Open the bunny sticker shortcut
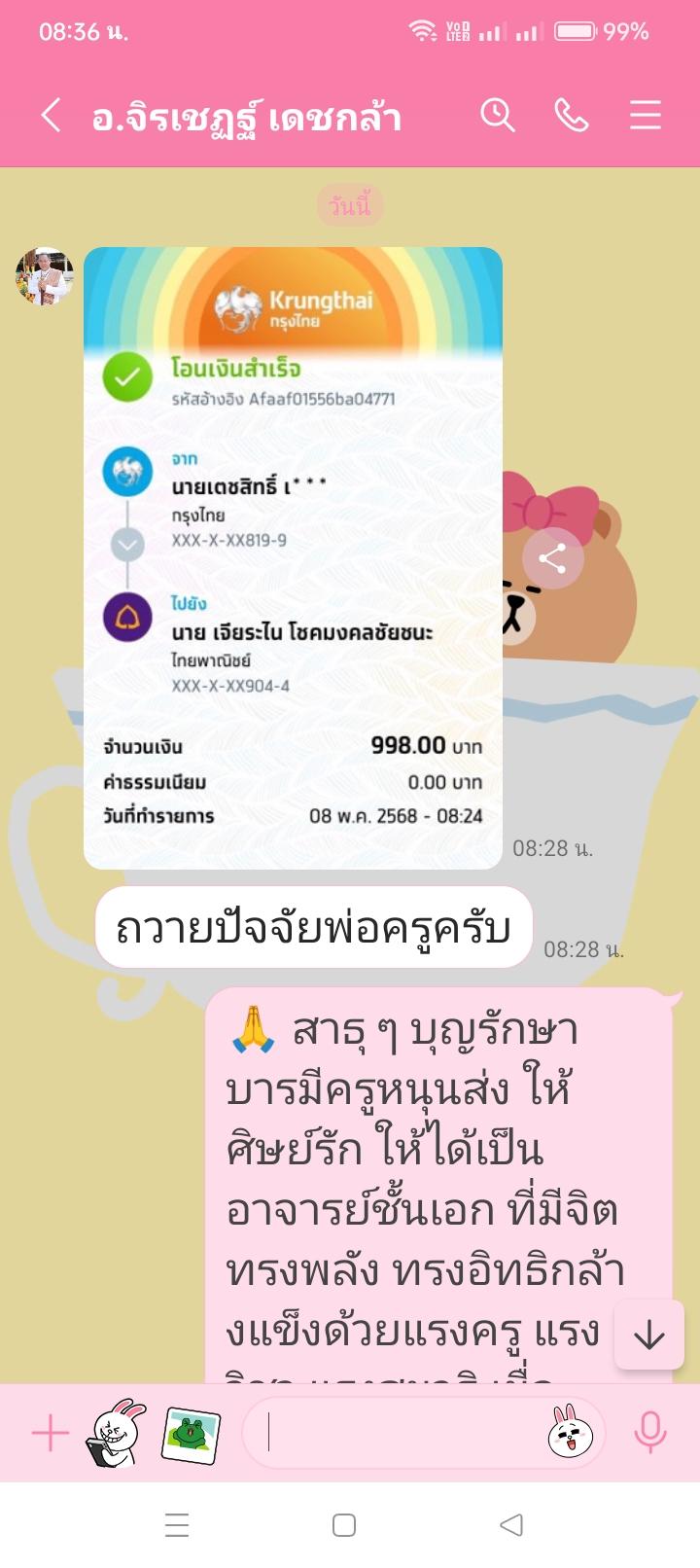 (x=116, y=1433)
